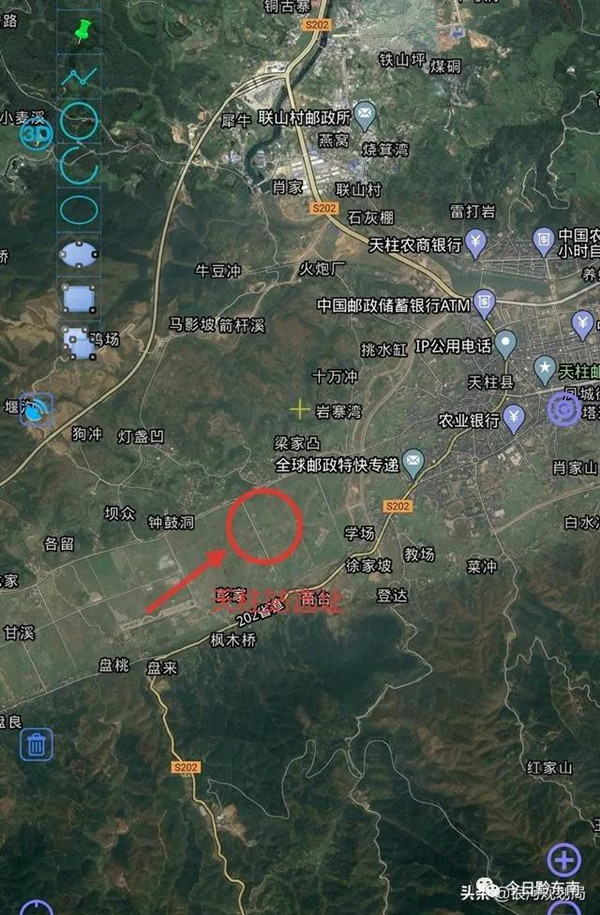Choose the filled ellipse shape tool

(x=79, y=253)
